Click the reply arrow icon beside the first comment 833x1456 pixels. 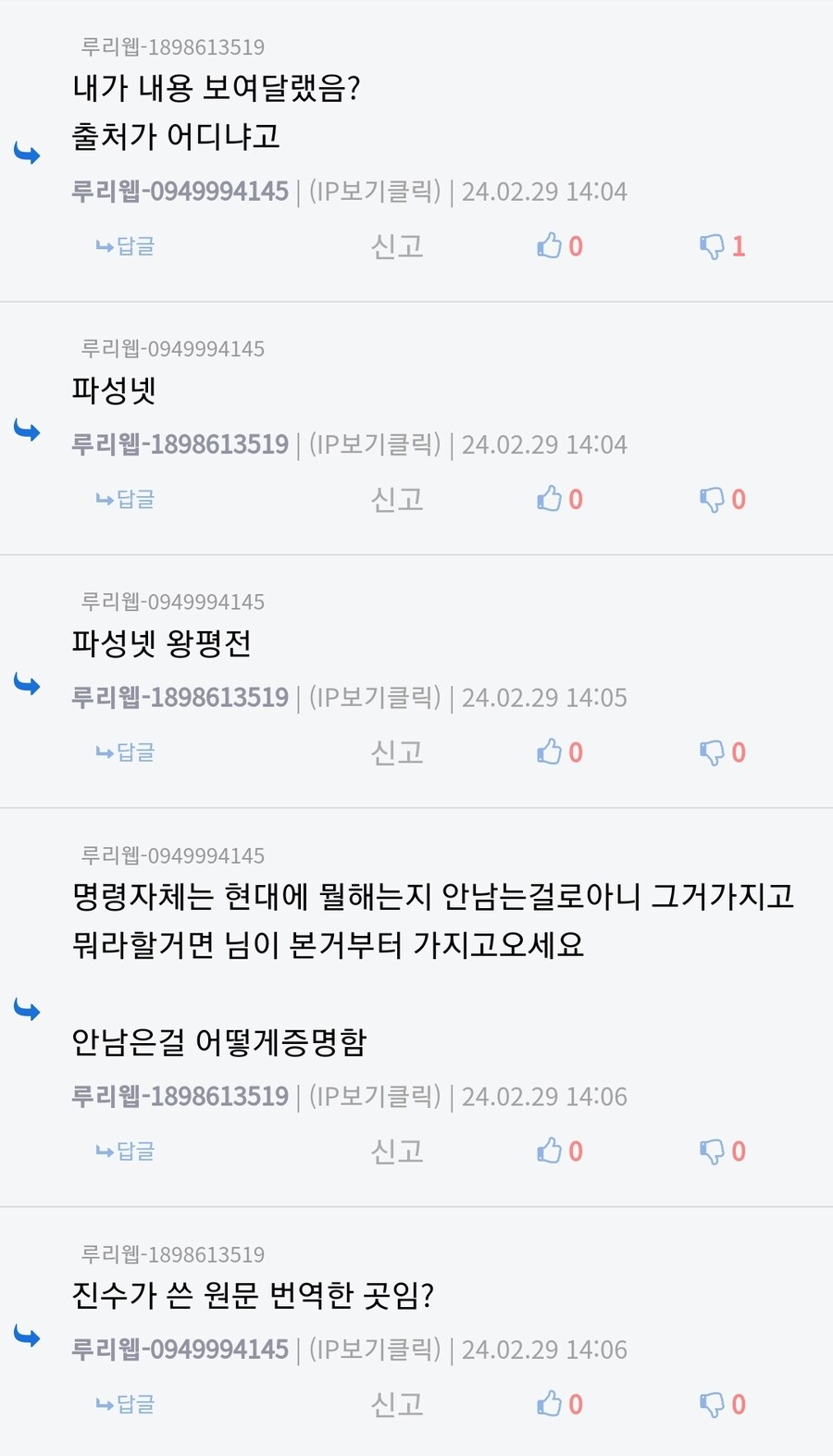pyautogui.click(x=28, y=152)
